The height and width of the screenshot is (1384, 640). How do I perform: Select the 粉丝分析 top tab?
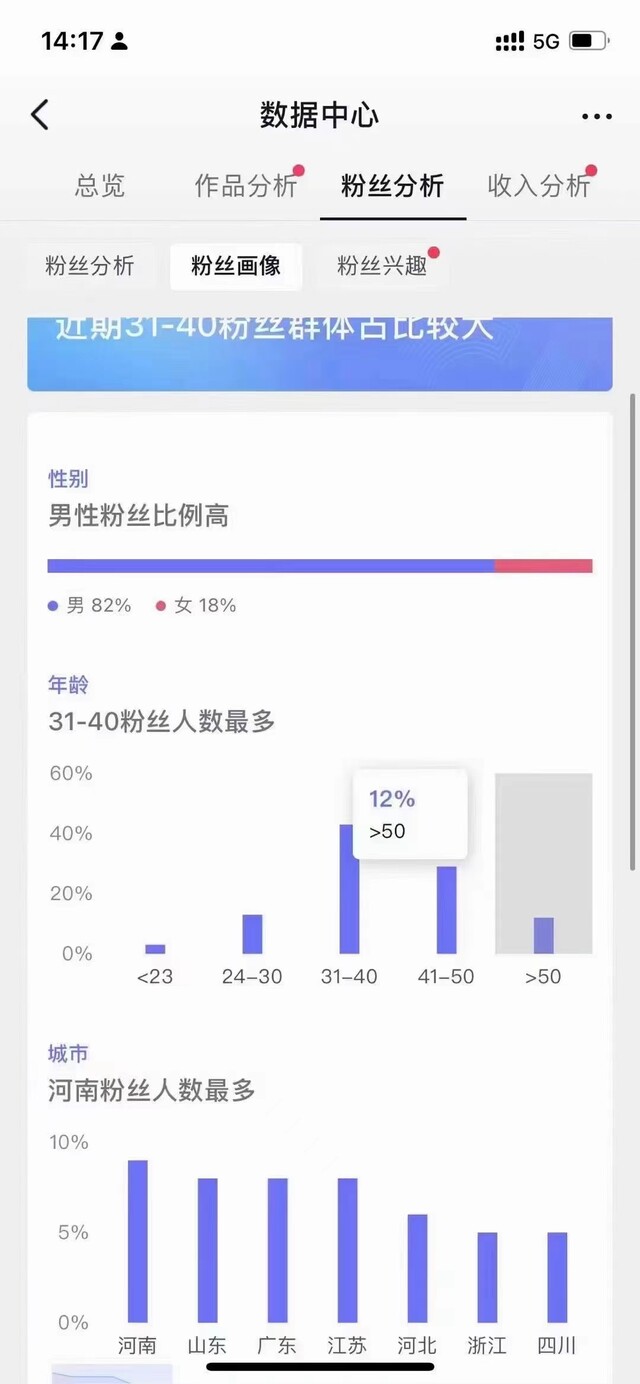392,185
